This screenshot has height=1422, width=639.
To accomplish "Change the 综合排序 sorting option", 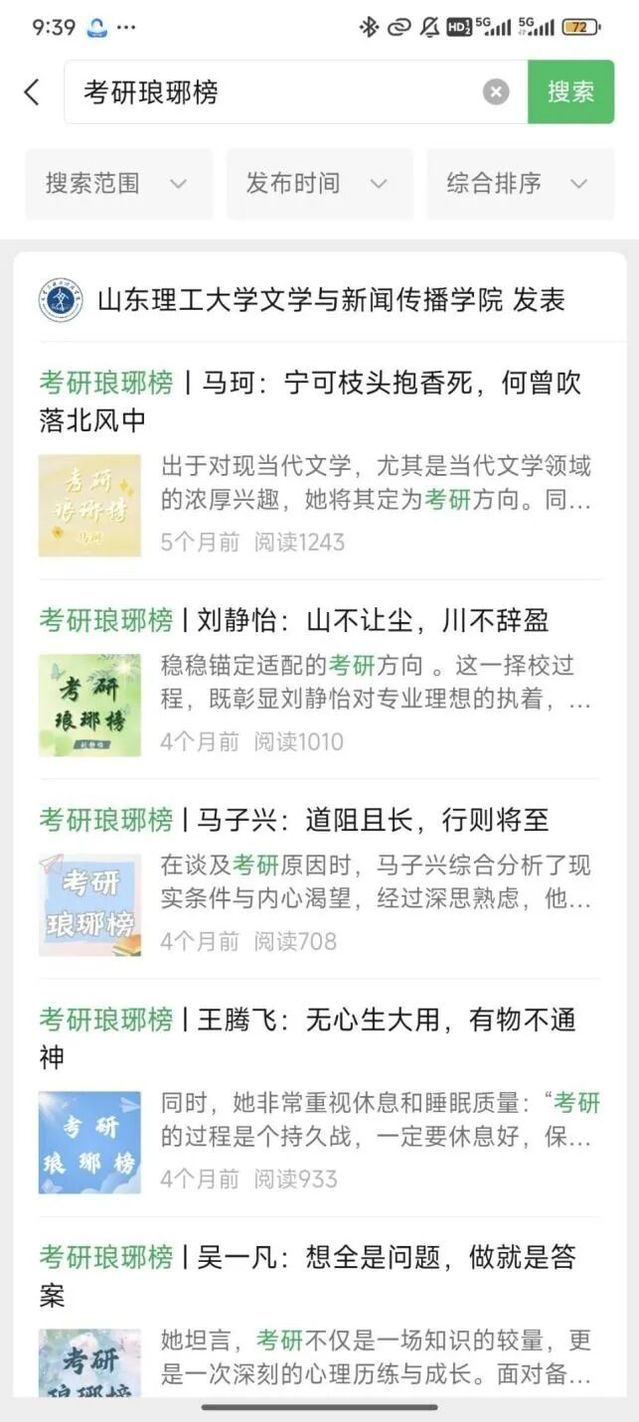I will click(x=519, y=184).
